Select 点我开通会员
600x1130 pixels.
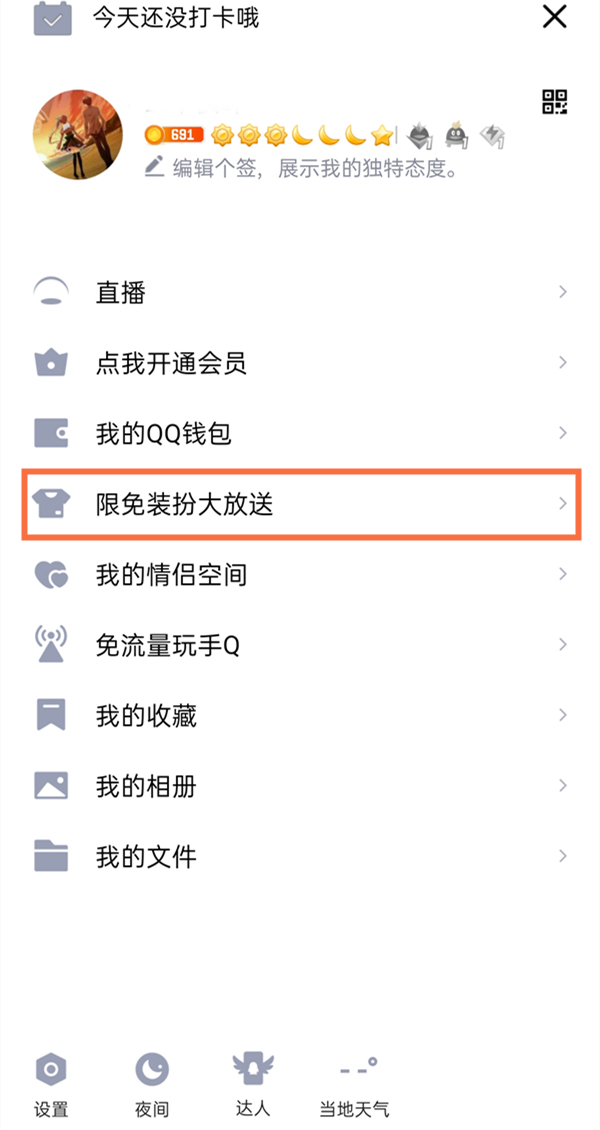[300, 363]
